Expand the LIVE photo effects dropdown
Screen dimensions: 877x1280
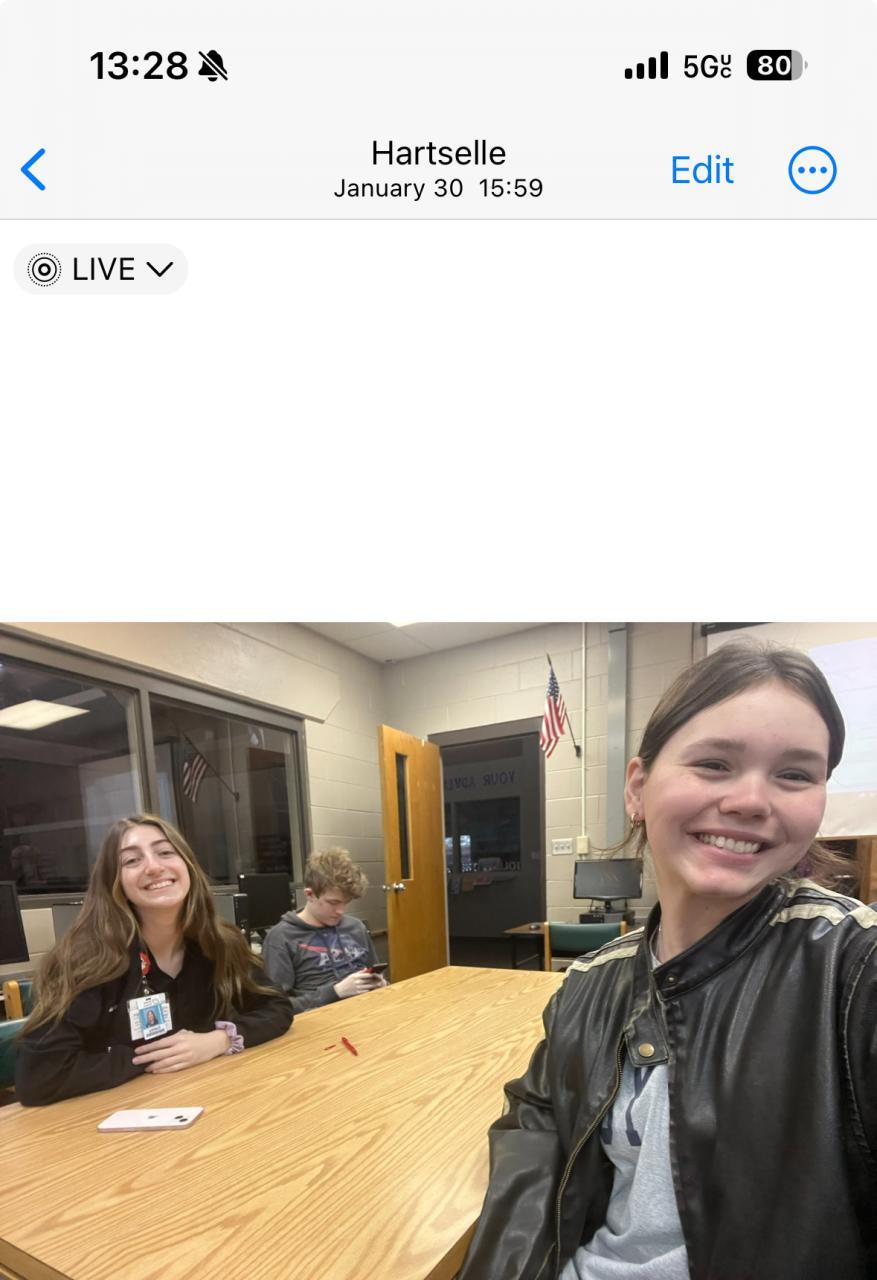101,269
